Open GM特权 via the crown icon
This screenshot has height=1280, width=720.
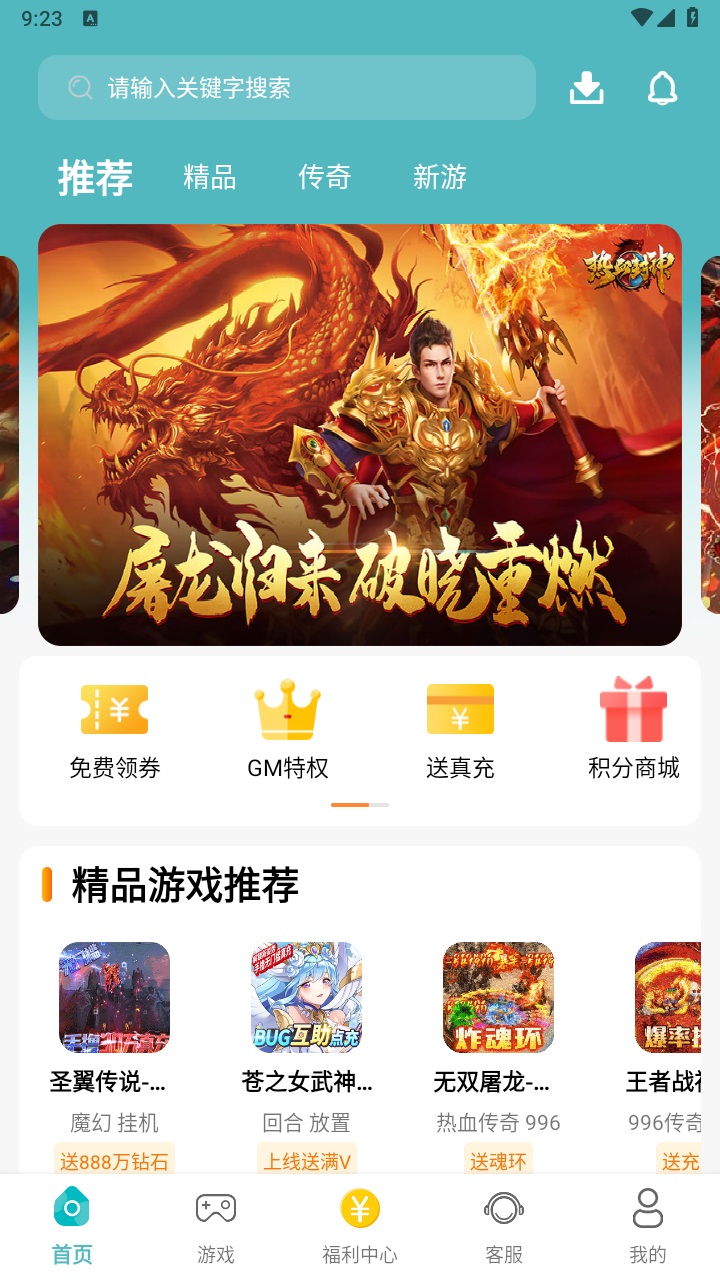[287, 708]
